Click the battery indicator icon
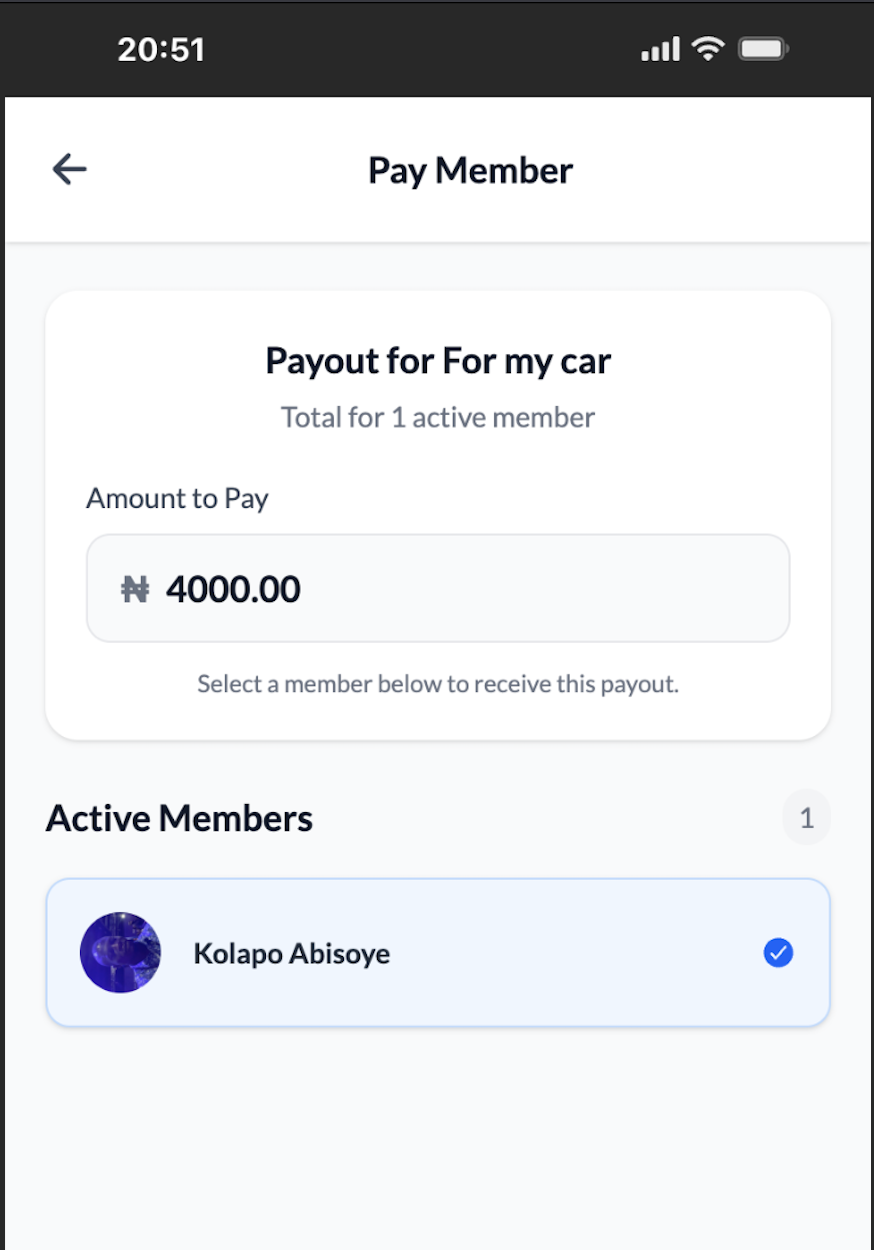The height and width of the screenshot is (1250, 874). click(762, 48)
